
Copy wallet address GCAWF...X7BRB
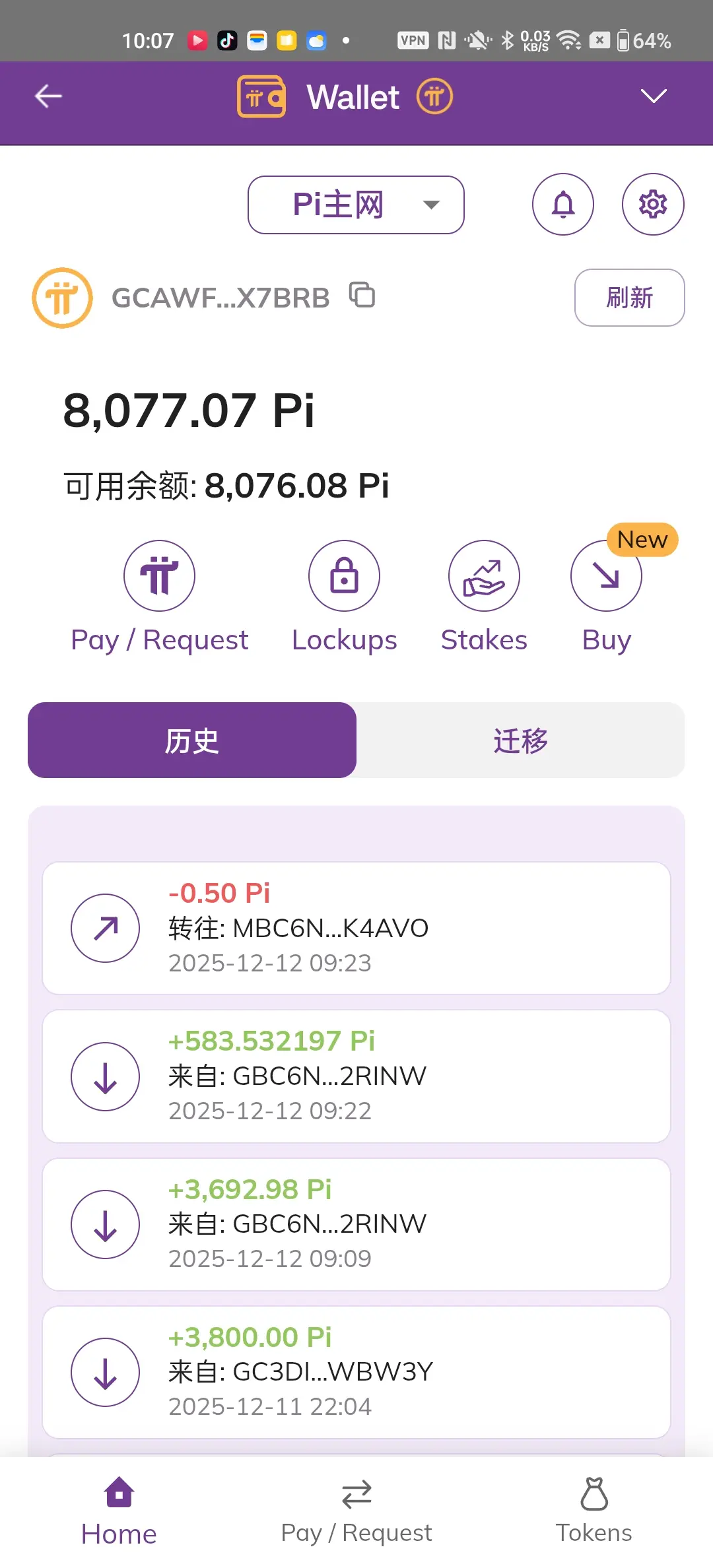362,295
